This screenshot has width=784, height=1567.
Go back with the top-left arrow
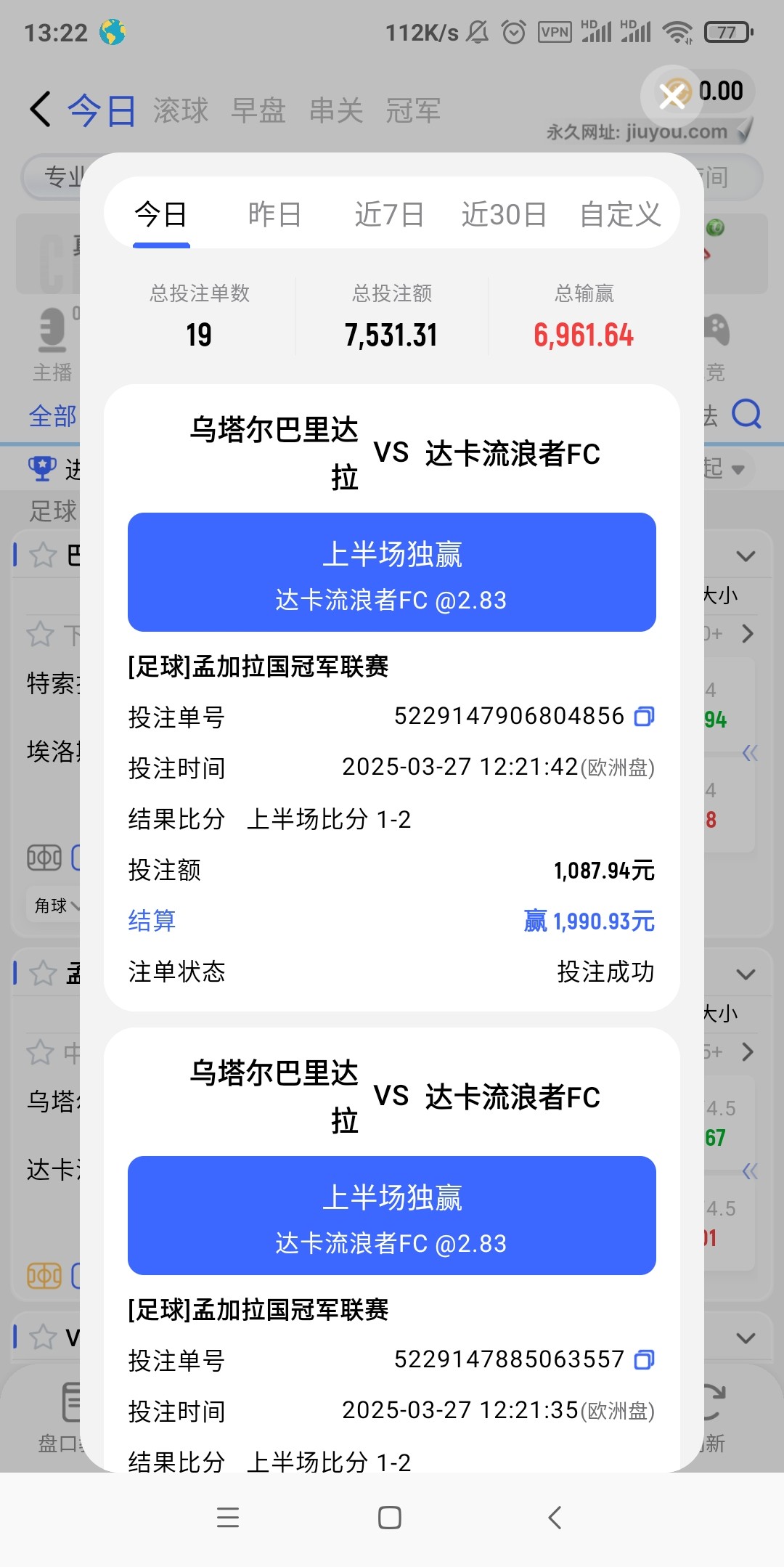pos(41,110)
